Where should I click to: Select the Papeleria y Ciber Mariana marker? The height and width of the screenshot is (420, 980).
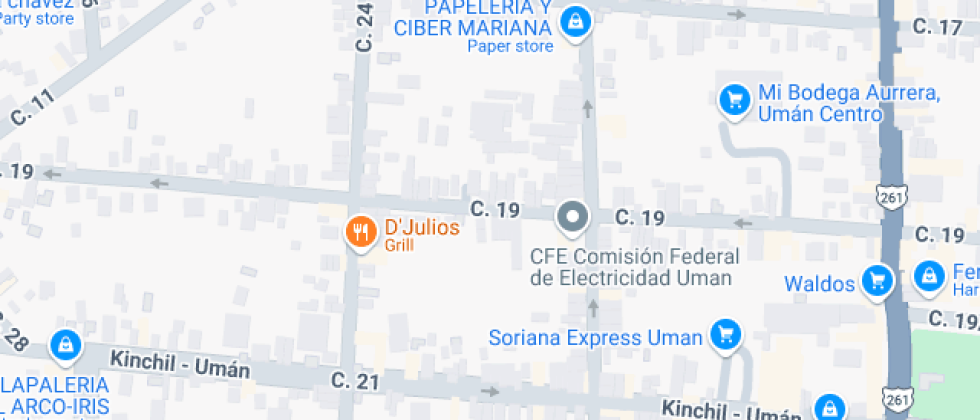pyautogui.click(x=574, y=21)
